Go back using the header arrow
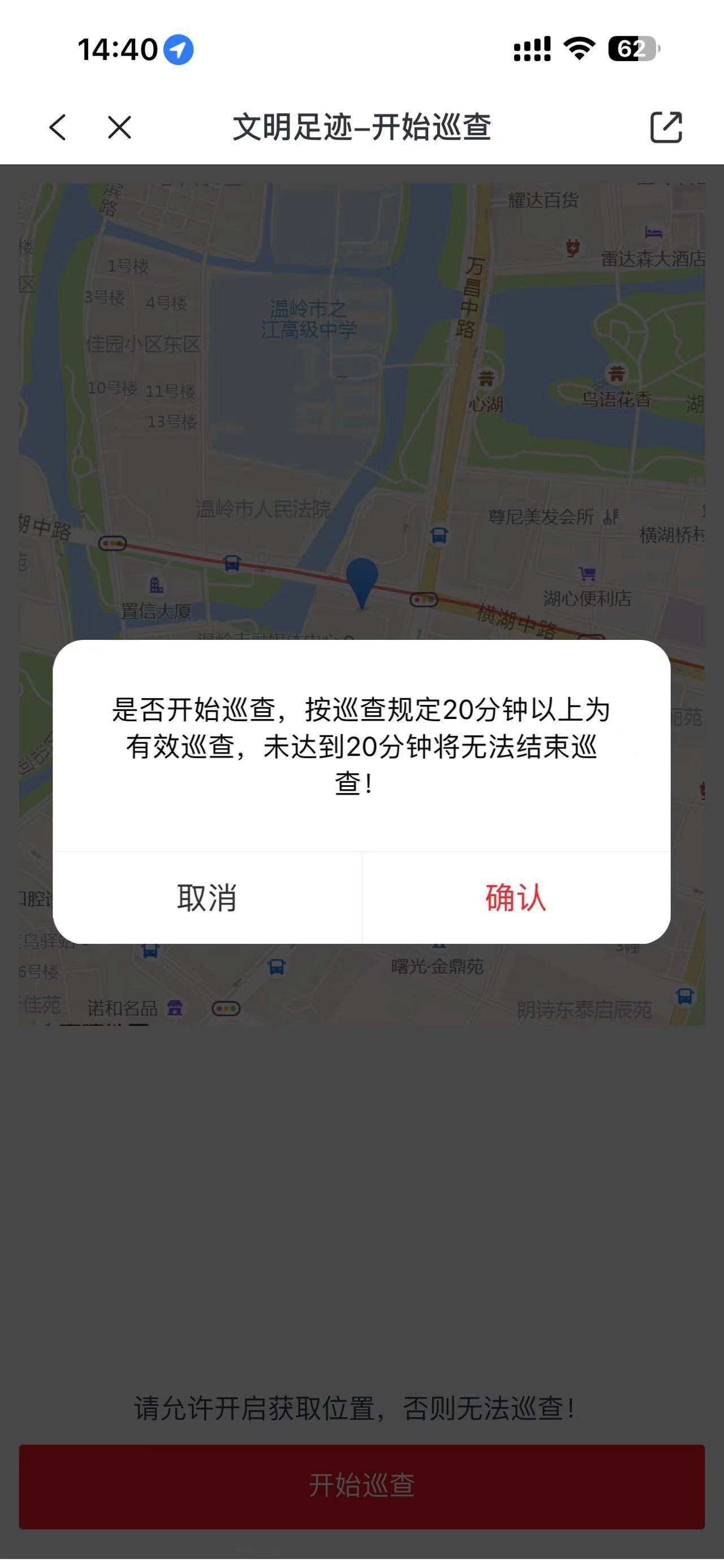724x1568 pixels. tap(58, 127)
